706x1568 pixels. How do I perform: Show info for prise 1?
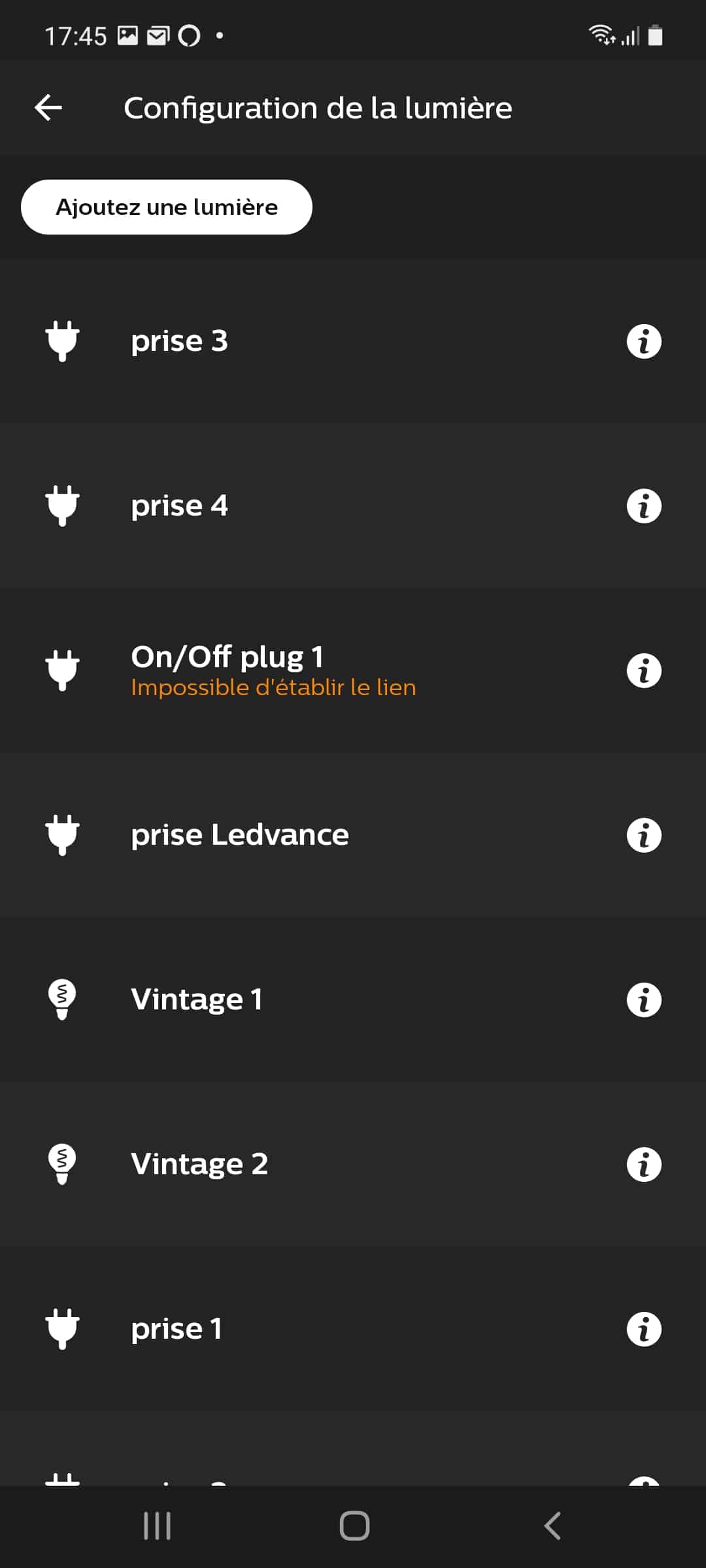pyautogui.click(x=644, y=1329)
